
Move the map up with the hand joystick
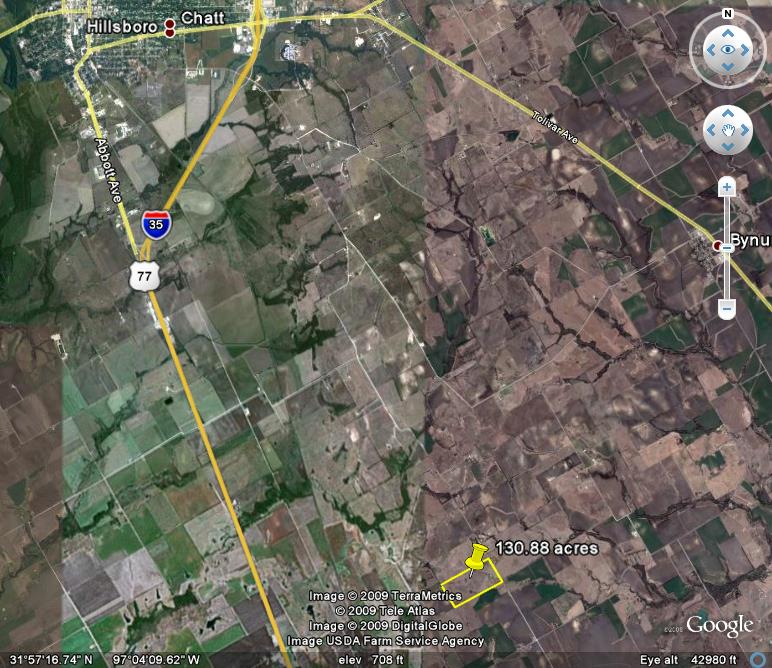point(728,114)
